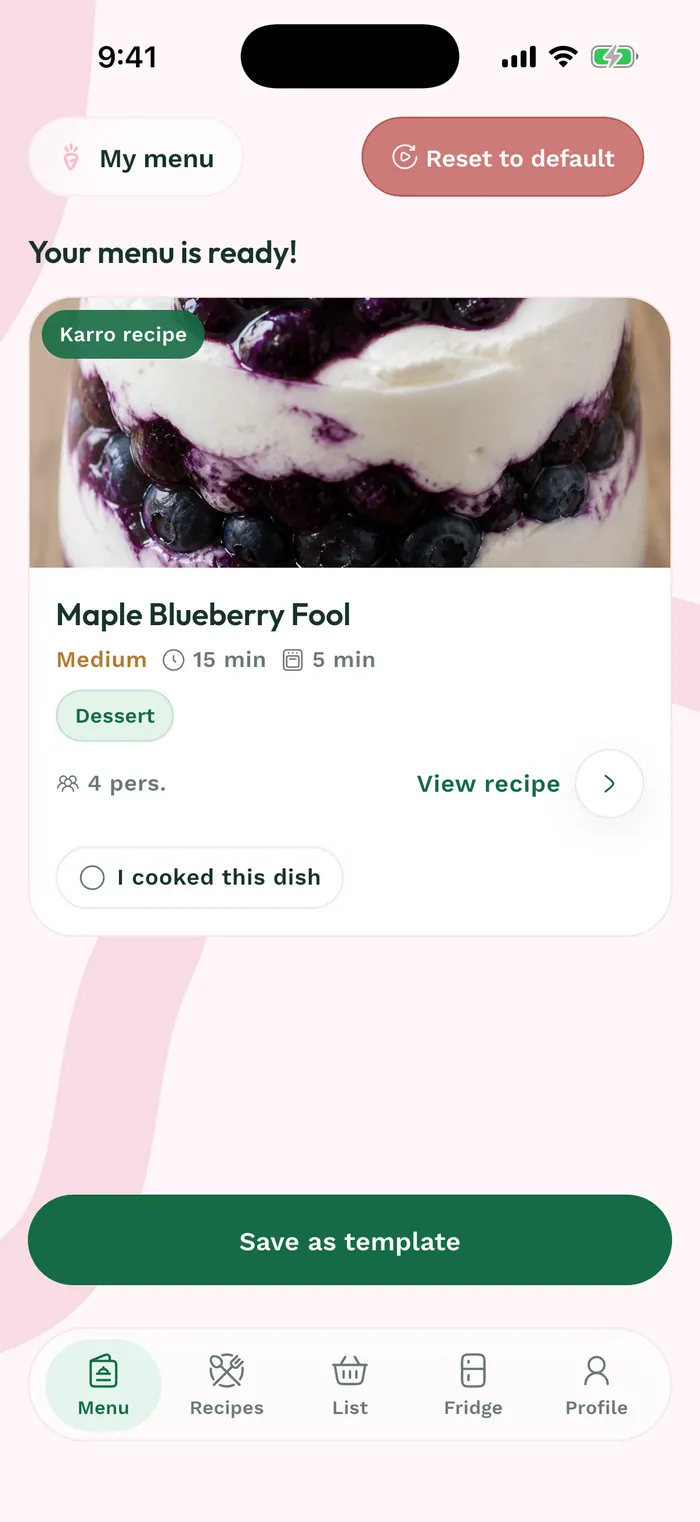
Task: Open the Maple Blueberry Fool photo
Action: point(350,432)
